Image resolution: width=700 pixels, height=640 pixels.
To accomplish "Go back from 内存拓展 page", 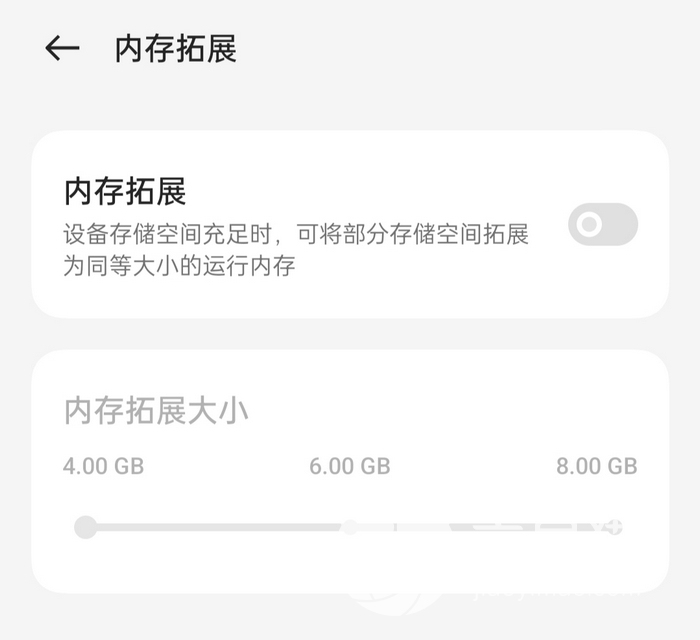I will [x=62, y=49].
